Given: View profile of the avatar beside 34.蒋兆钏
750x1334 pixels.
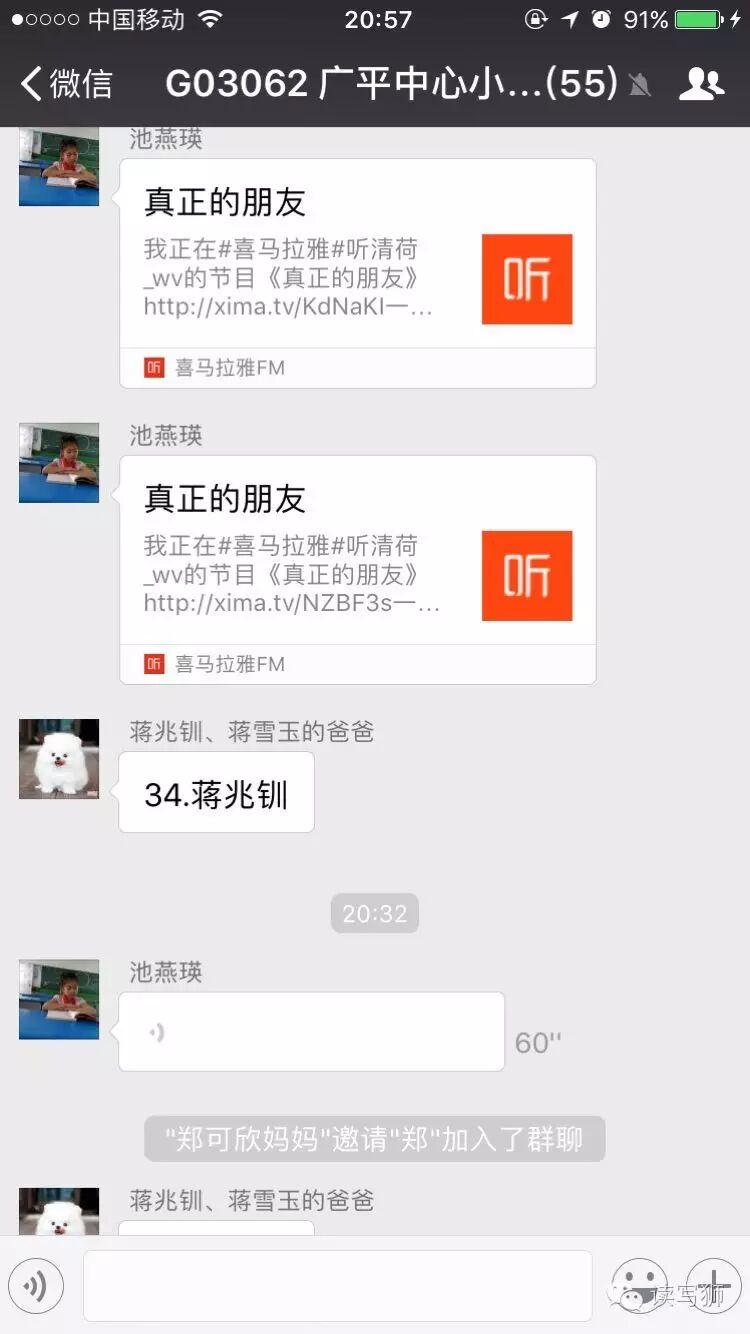Looking at the screenshot, I should tap(59, 759).
